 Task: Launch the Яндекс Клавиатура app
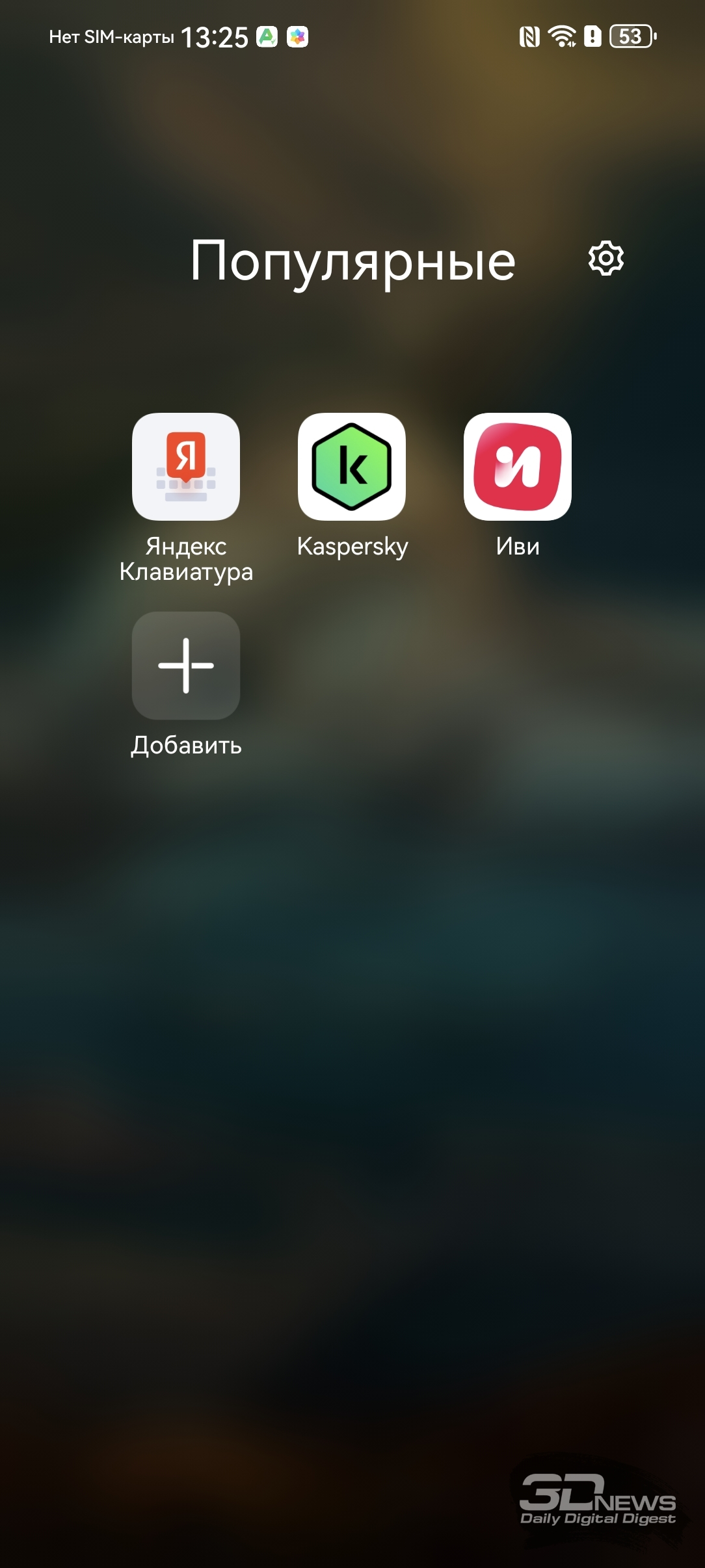coord(186,467)
